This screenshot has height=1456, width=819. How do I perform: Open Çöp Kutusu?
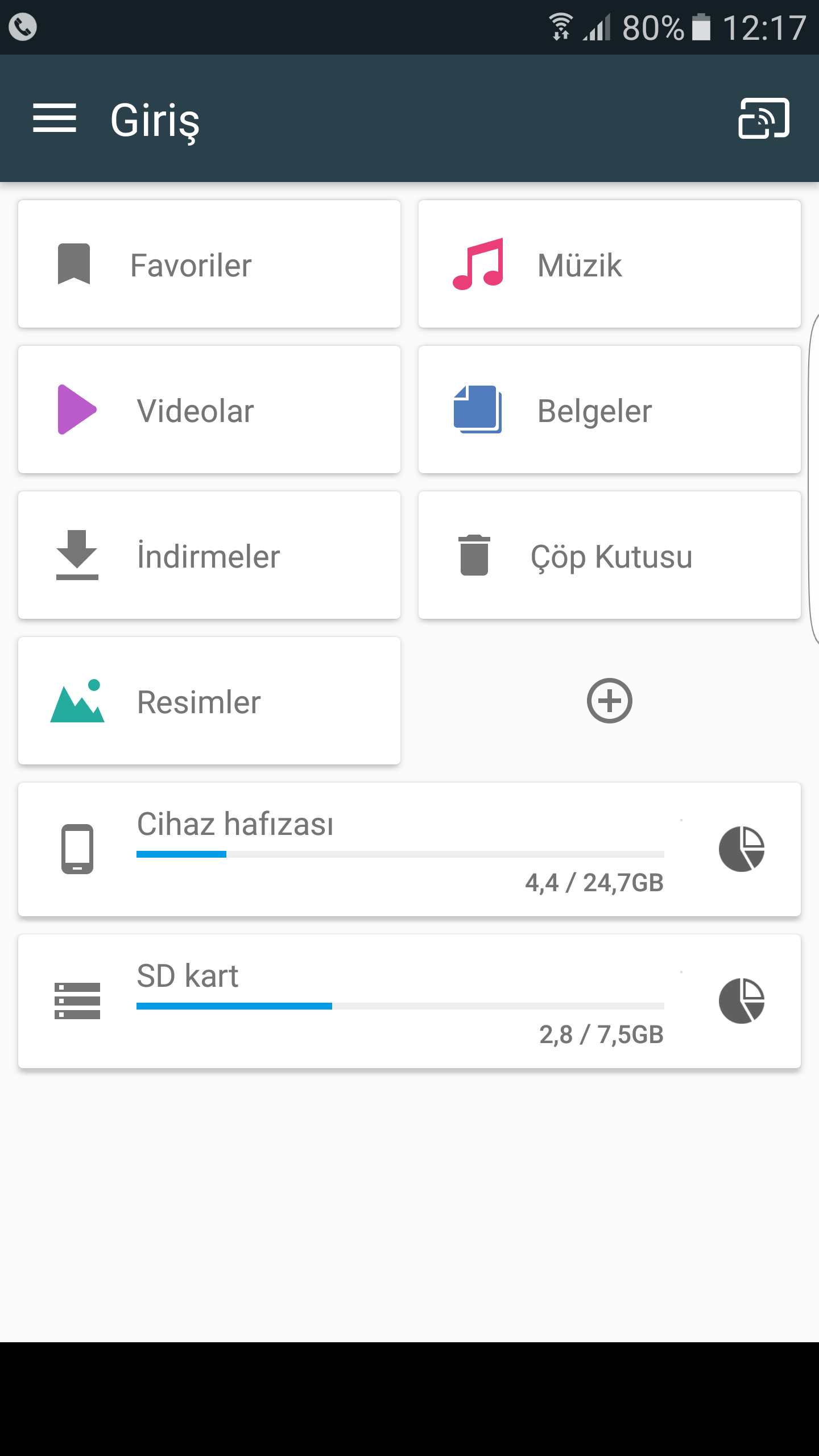pyautogui.click(x=609, y=556)
